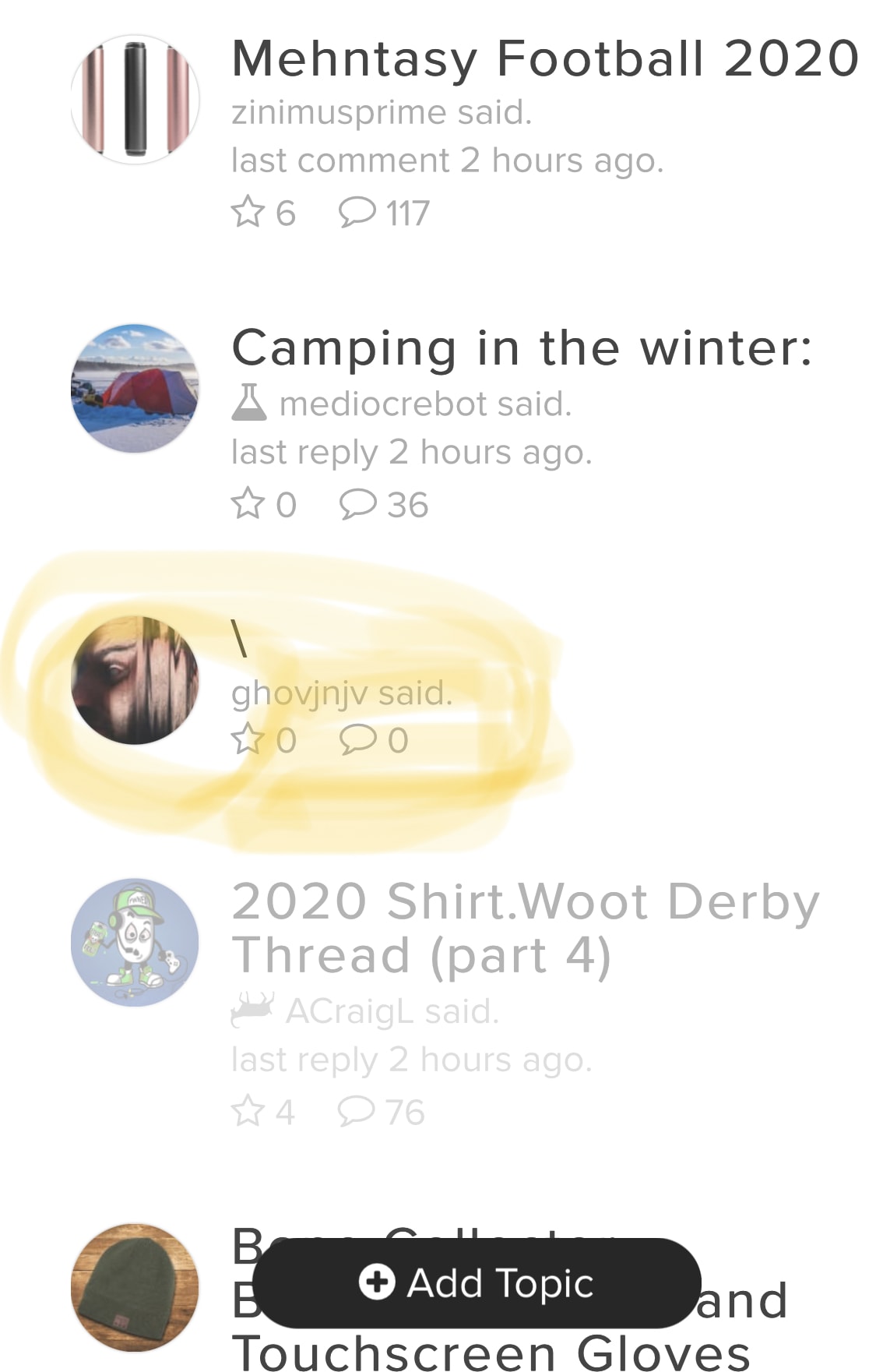Open 2020 Shirt.Woot Derby Thread part 4
Viewport: 876px width, 1372px height.
pyautogui.click(x=525, y=927)
